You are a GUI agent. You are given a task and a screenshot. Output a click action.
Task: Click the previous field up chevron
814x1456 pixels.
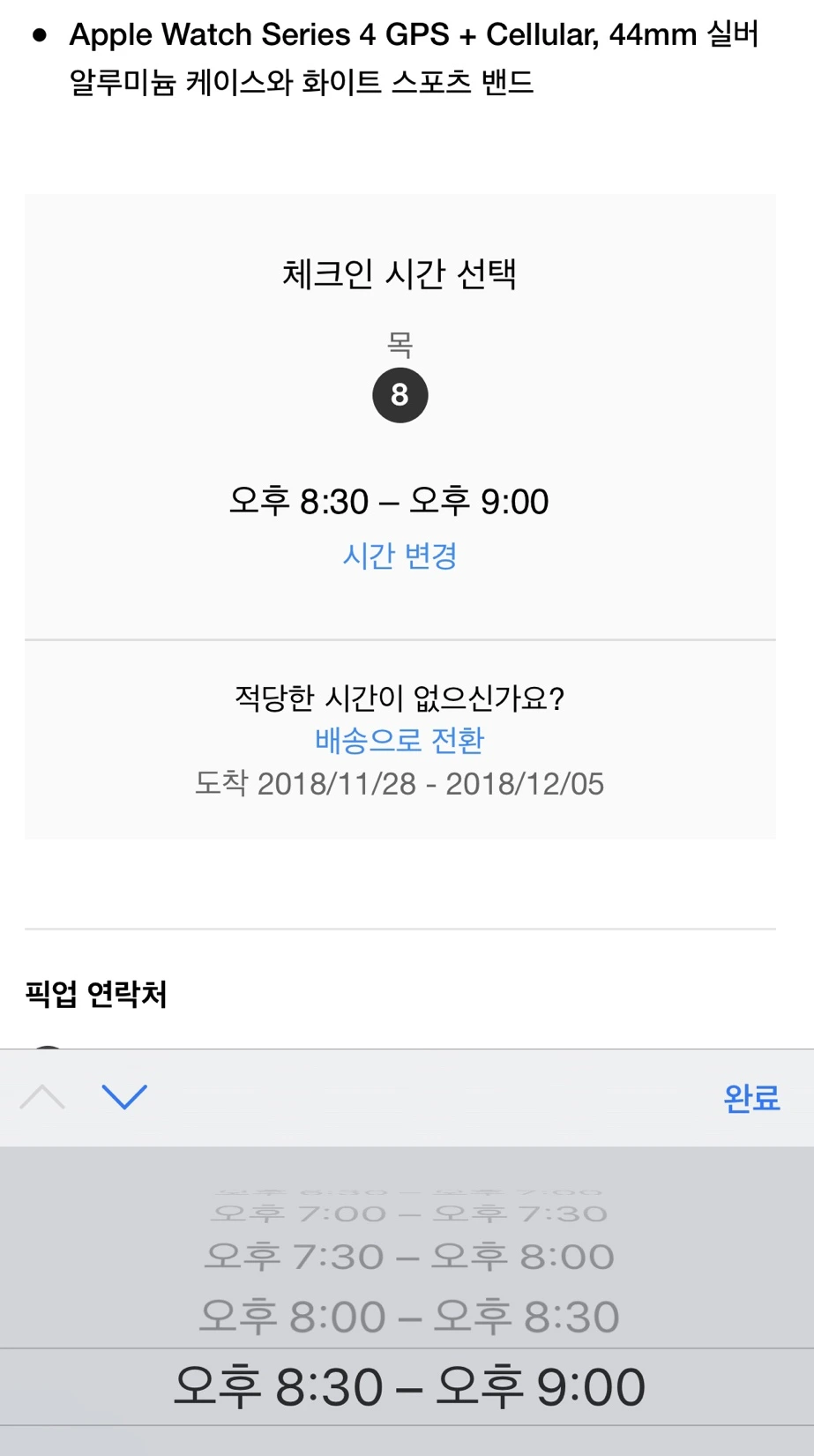pyautogui.click(x=40, y=1098)
